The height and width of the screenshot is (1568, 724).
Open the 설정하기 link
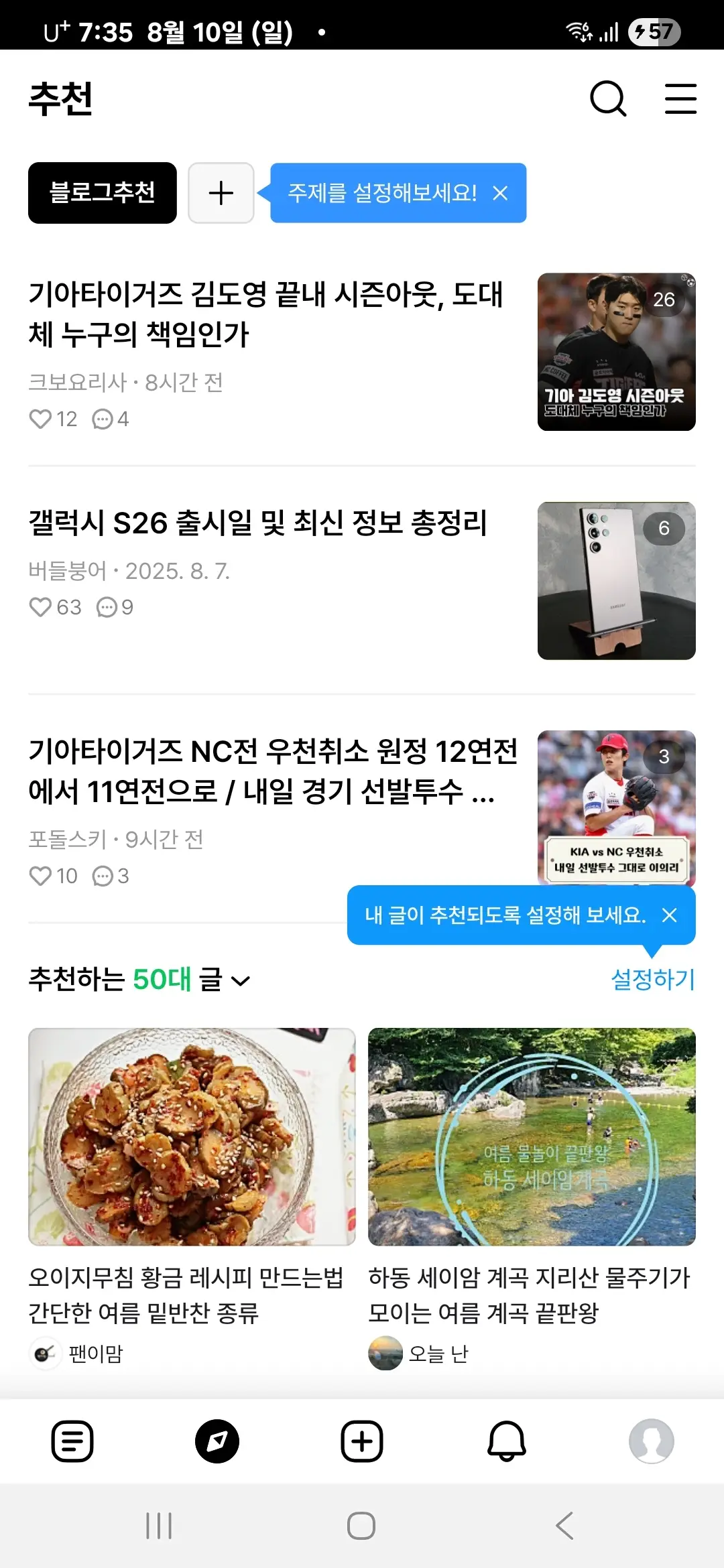tap(653, 980)
